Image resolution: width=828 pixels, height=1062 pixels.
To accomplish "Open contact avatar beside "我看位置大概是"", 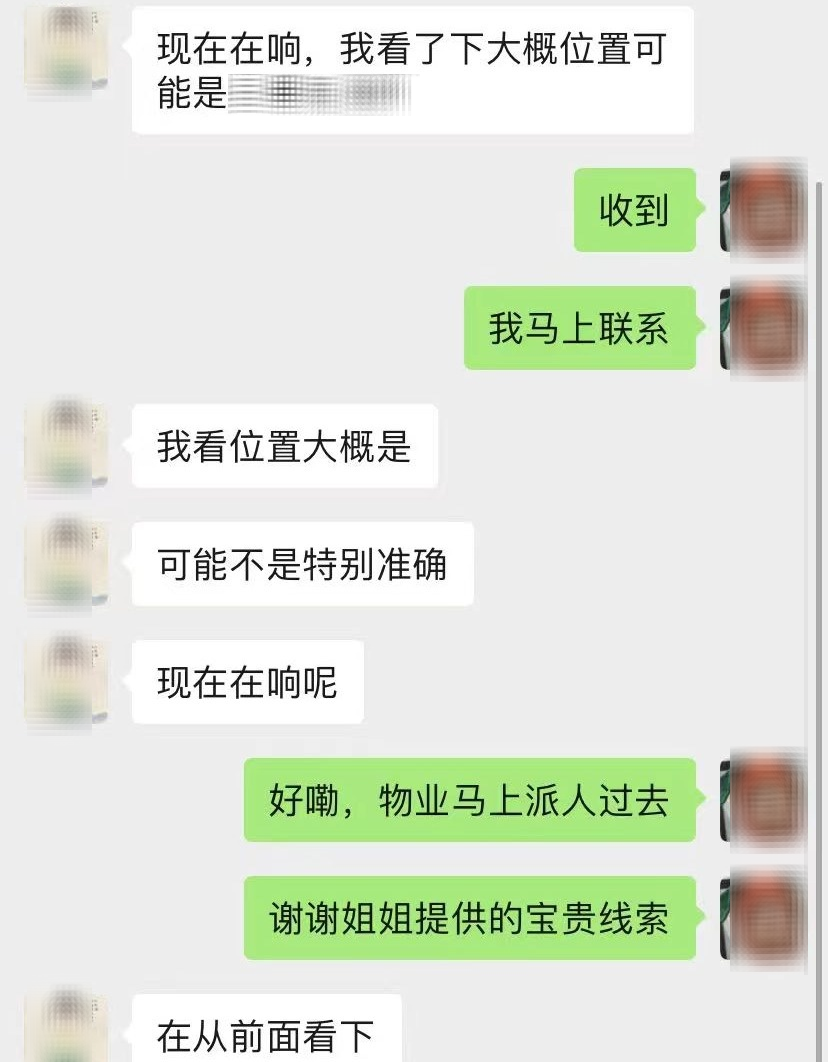I will (66, 446).
